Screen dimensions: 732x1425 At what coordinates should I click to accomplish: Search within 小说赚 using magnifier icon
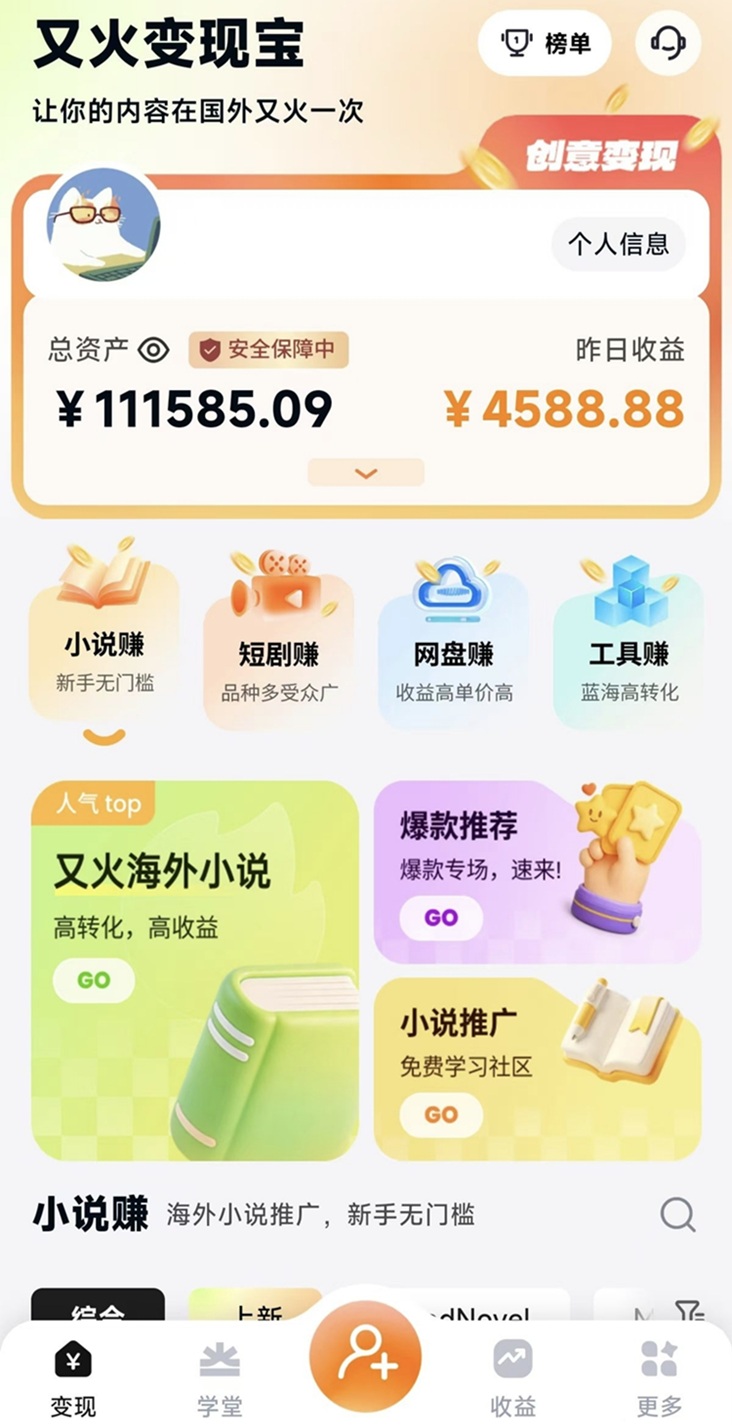coord(678,1215)
